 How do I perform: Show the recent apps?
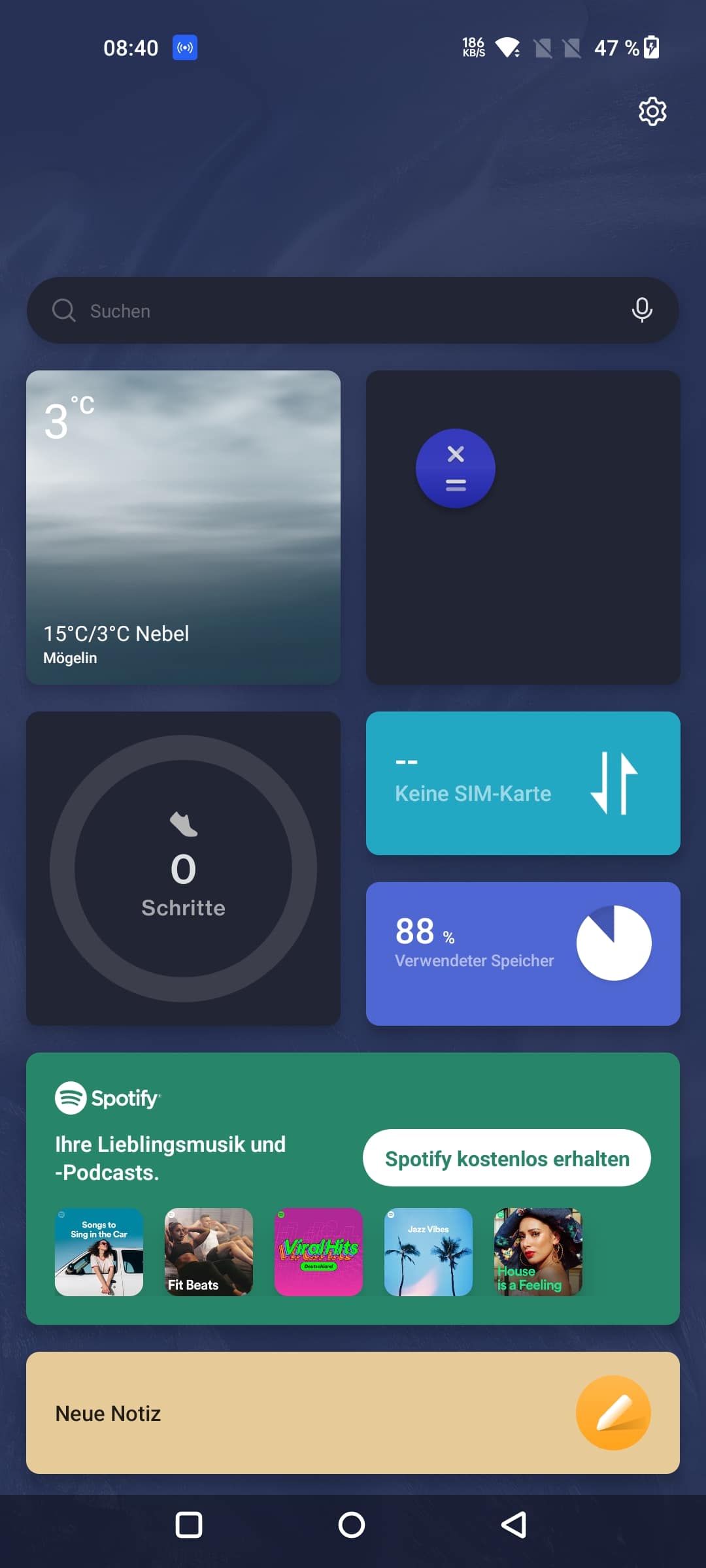click(189, 1525)
